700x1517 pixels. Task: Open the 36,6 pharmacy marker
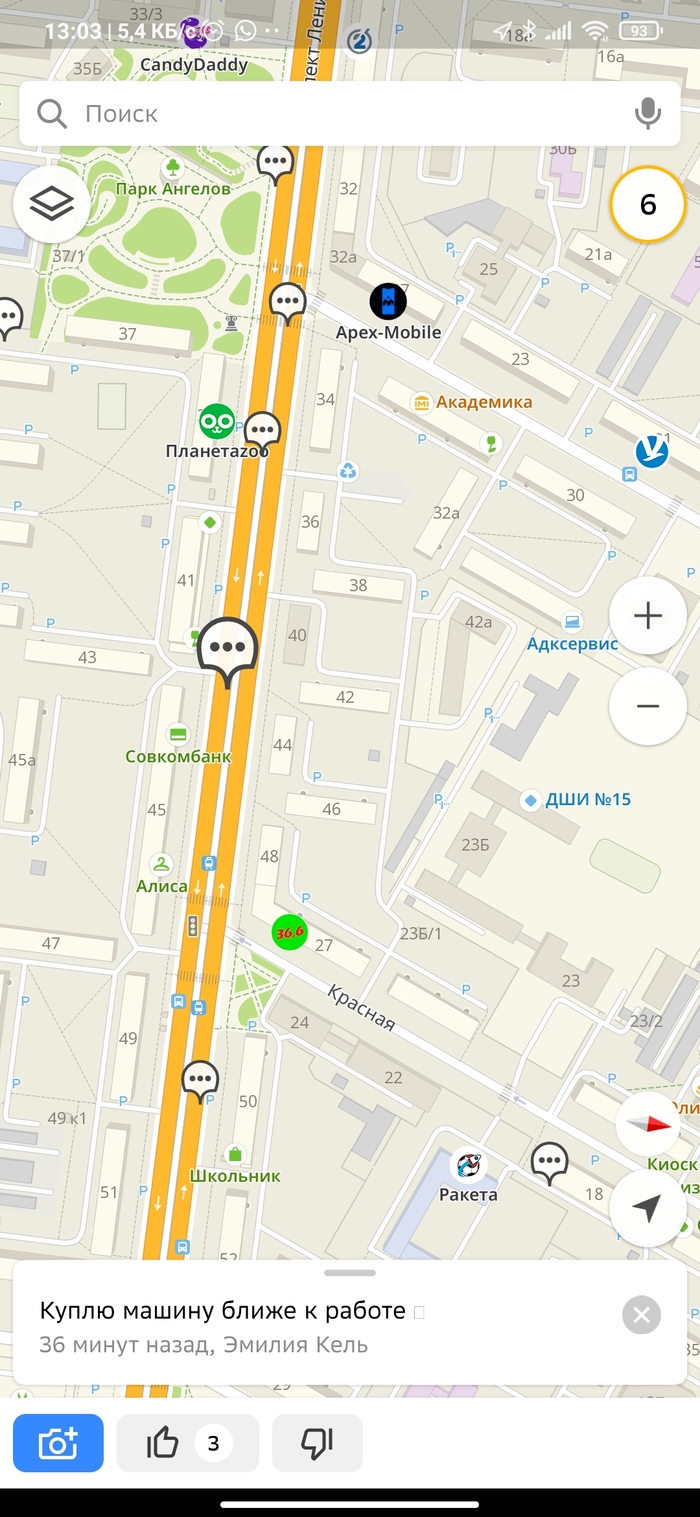[x=290, y=932]
